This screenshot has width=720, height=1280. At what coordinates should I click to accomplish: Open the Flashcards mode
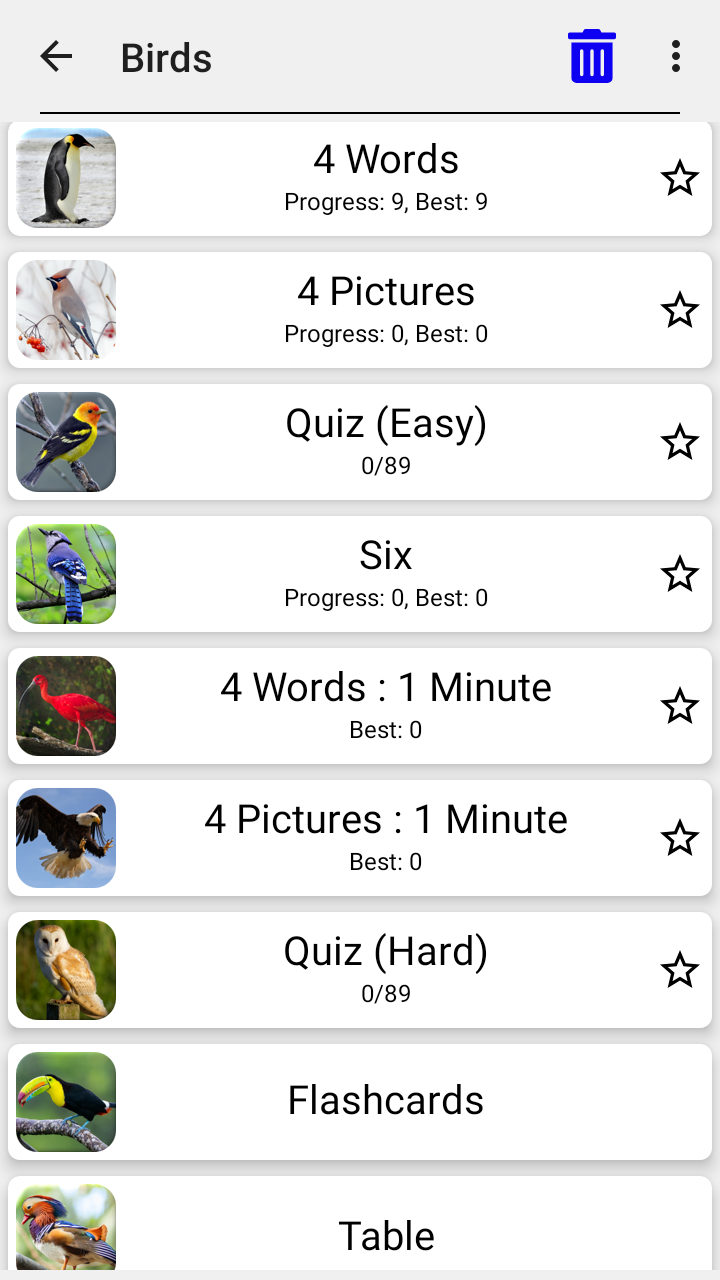pyautogui.click(x=385, y=1100)
